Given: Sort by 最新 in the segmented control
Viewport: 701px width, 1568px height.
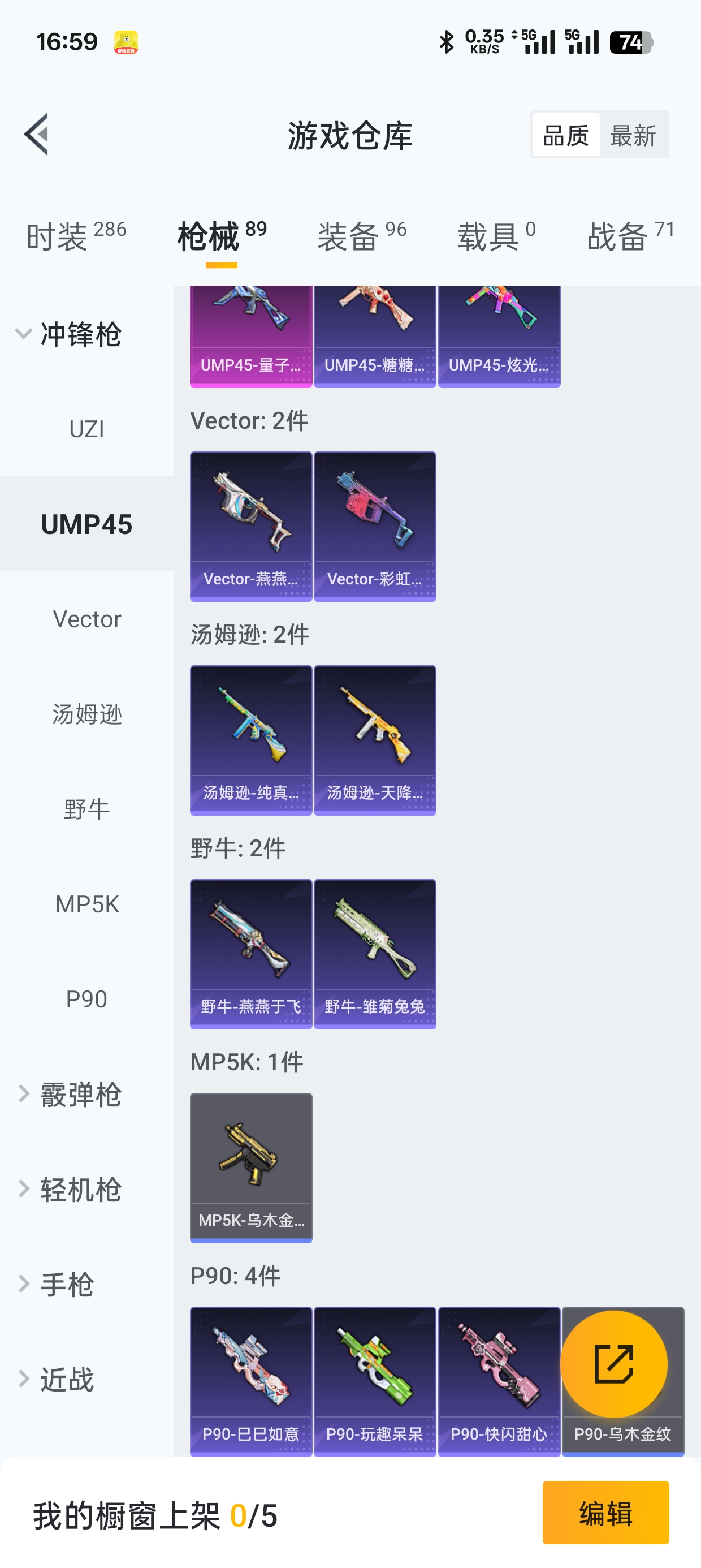Looking at the screenshot, I should click(x=633, y=135).
